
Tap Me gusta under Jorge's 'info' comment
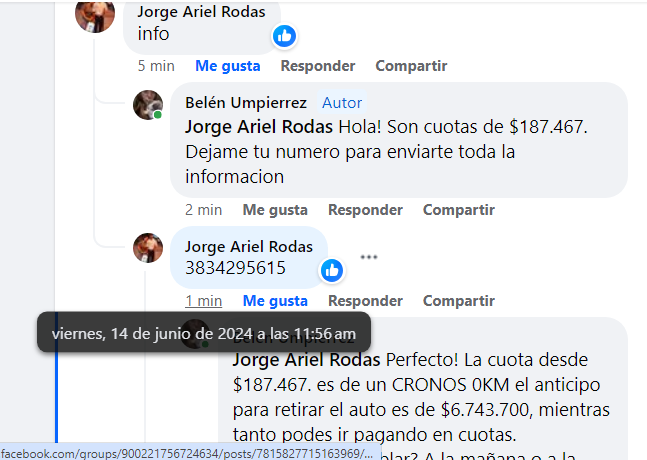point(227,66)
